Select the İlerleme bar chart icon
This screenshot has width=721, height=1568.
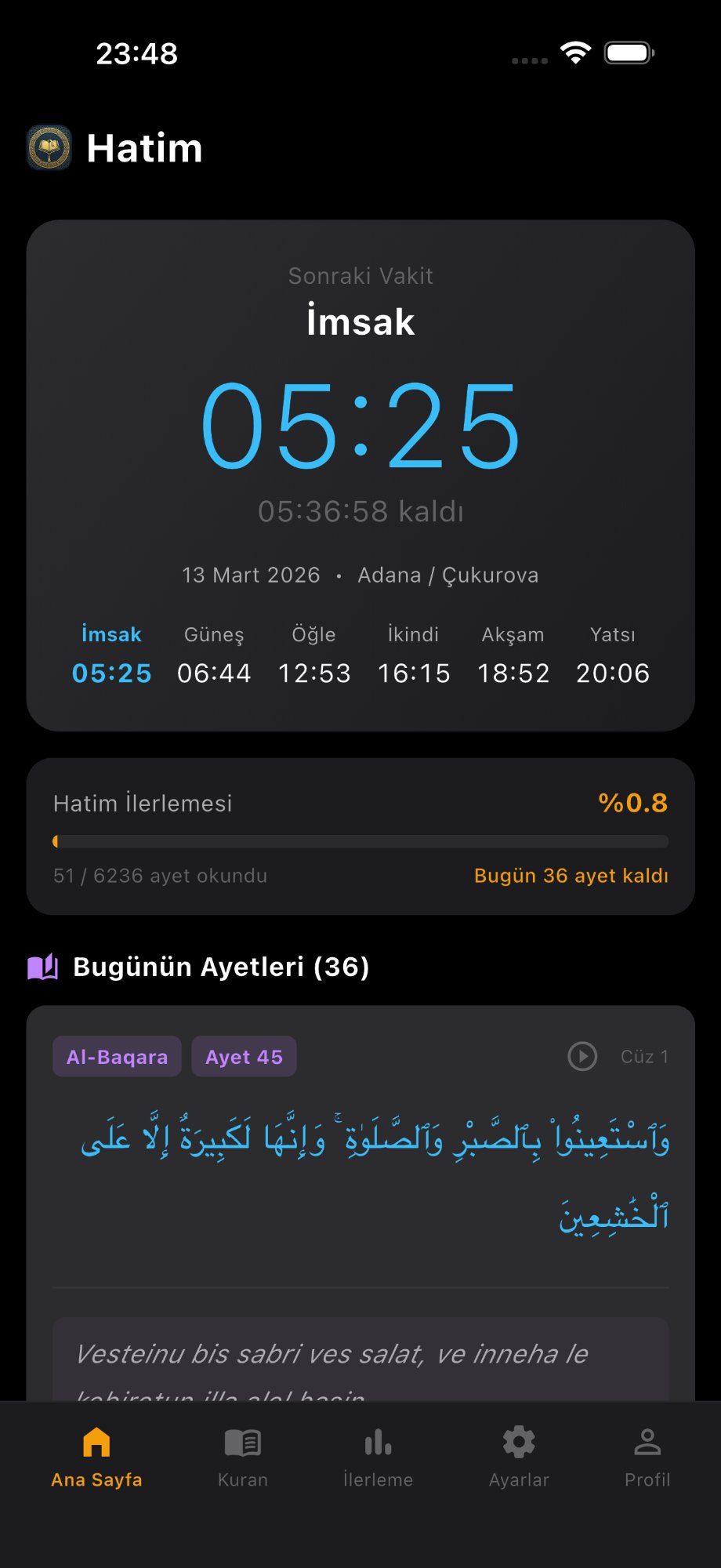pyautogui.click(x=377, y=1441)
